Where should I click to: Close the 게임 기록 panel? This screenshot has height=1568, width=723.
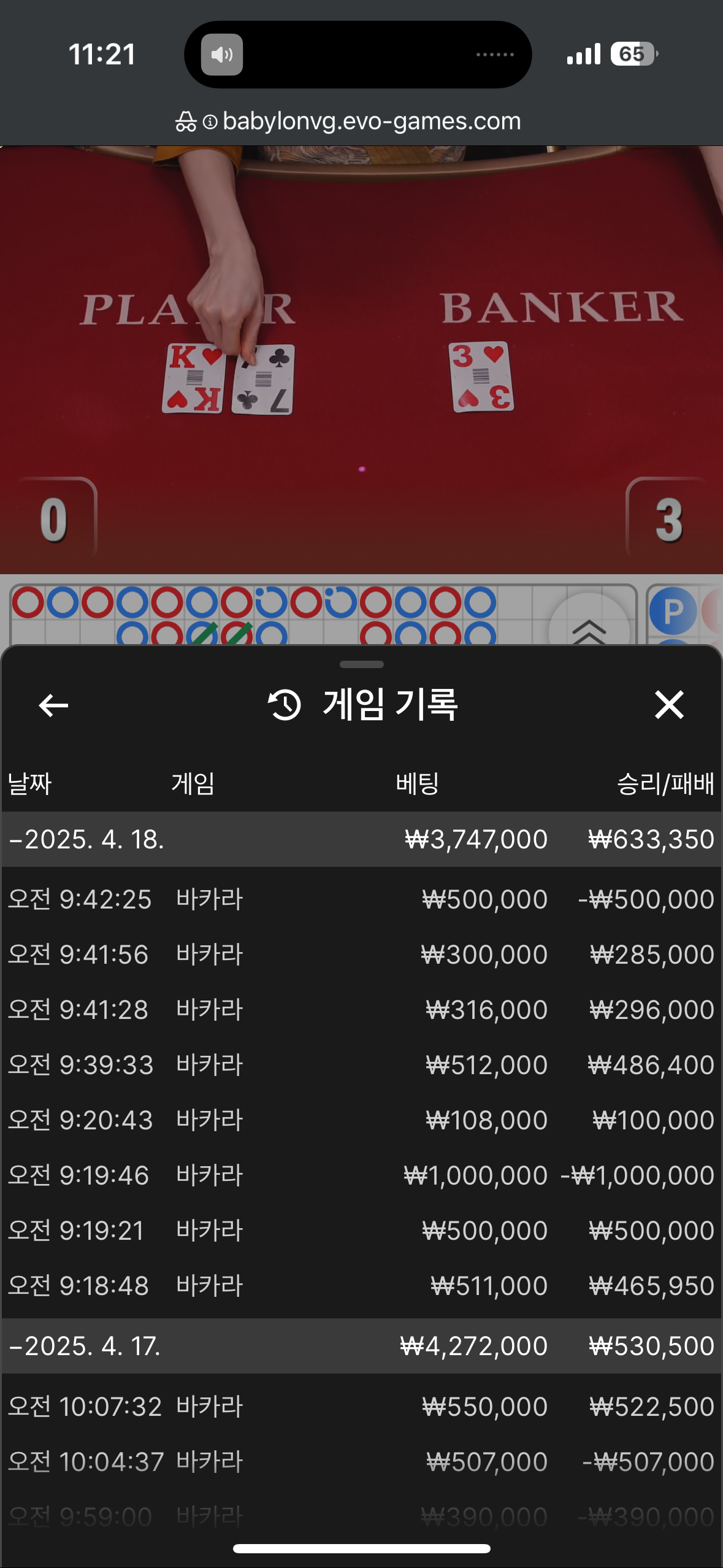669,704
